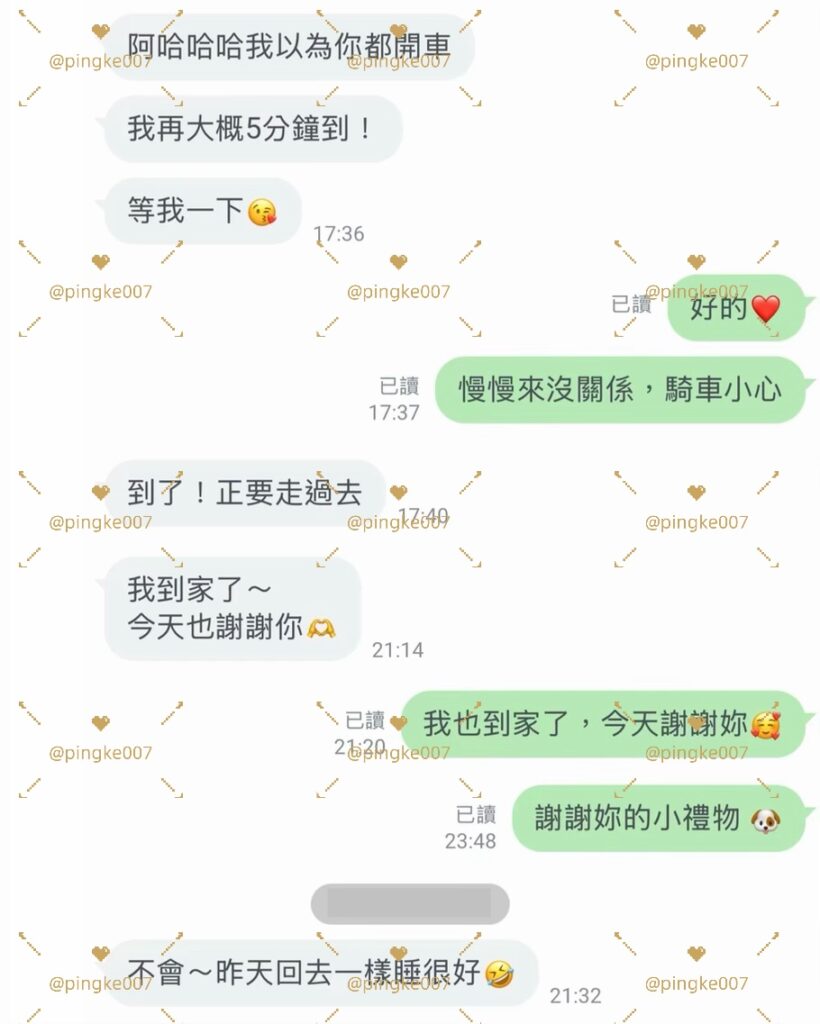Screen dimensions: 820x1024
Task: Click the grey redacted message bubble
Action: [412, 902]
